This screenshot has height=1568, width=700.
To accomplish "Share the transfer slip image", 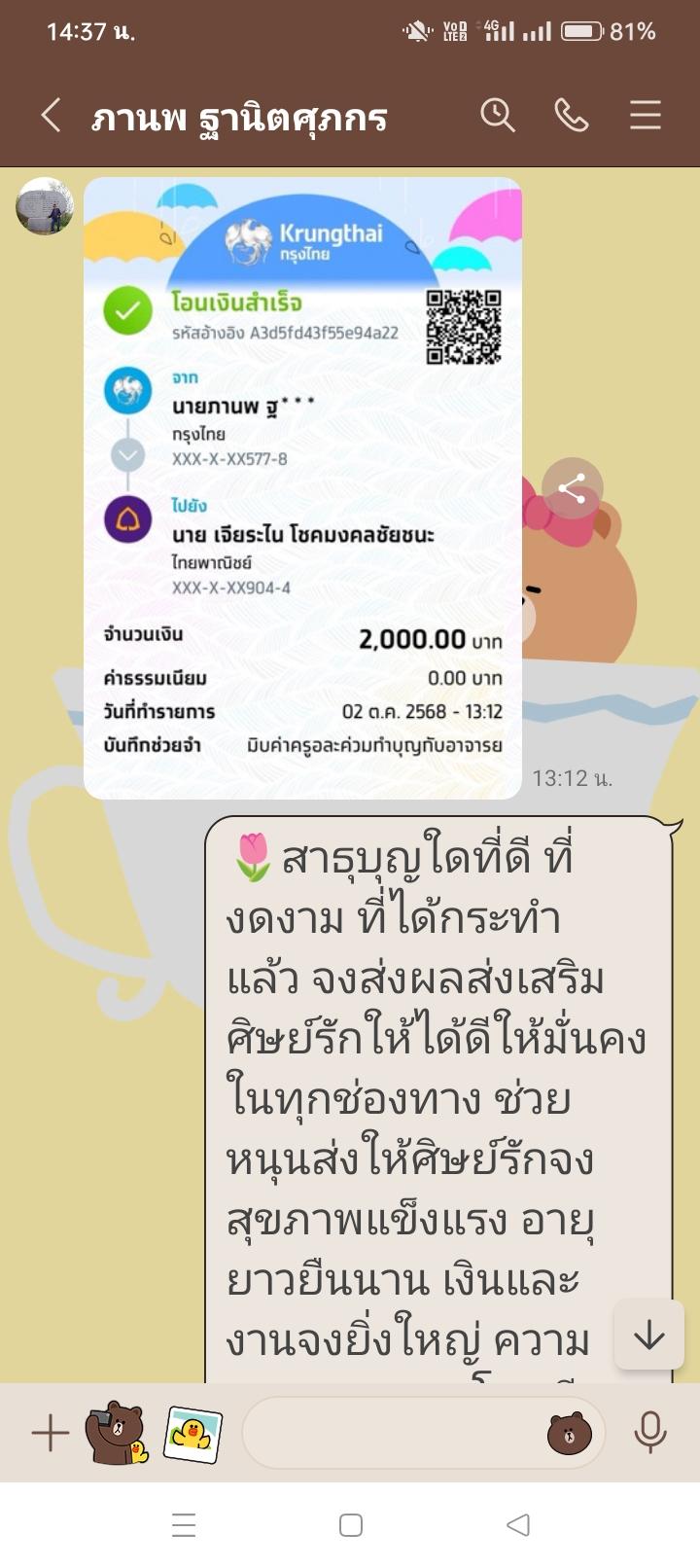I will coord(572,489).
